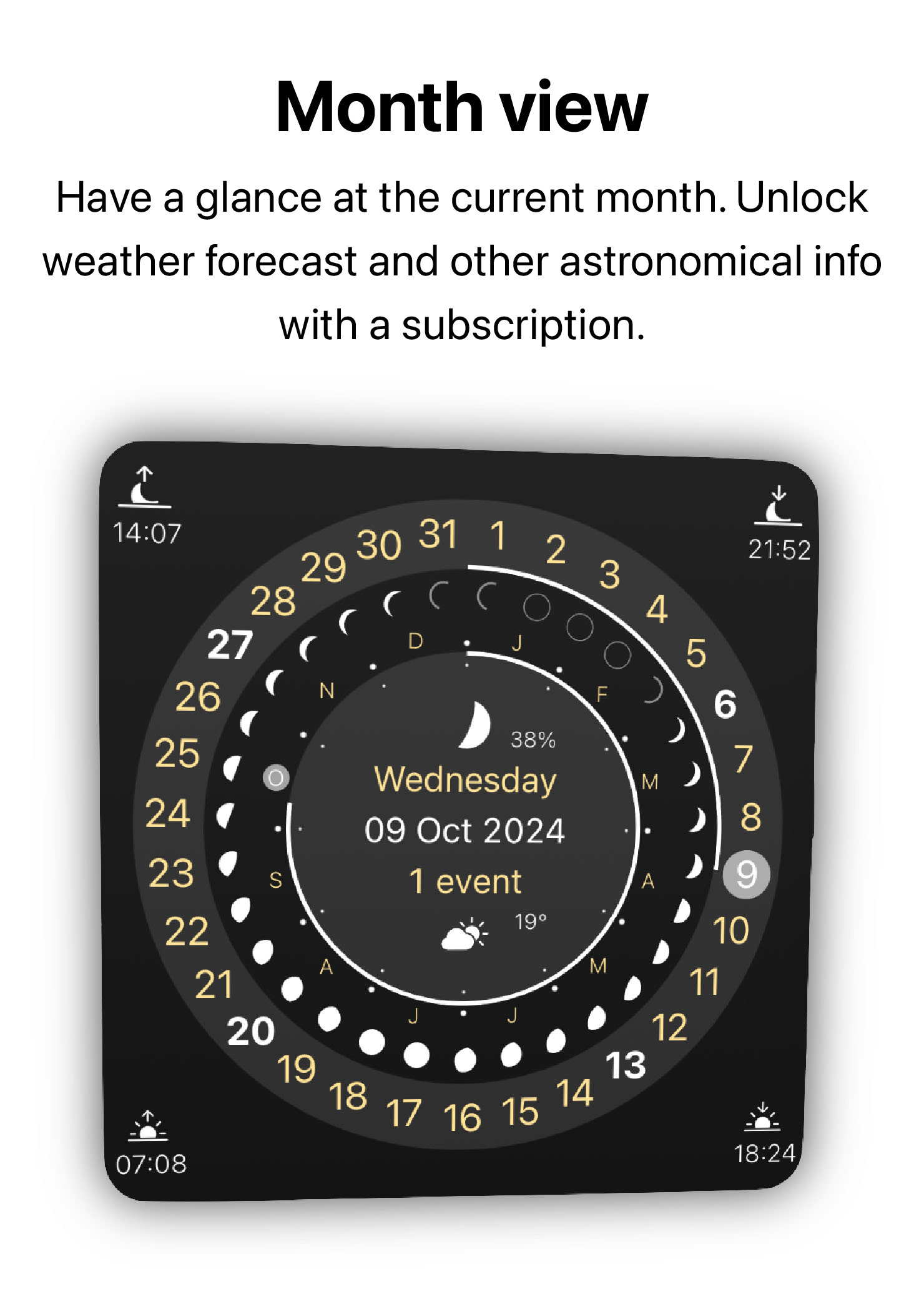Select the F month marker for February
The width and height of the screenshot is (924, 1299).
(x=601, y=693)
